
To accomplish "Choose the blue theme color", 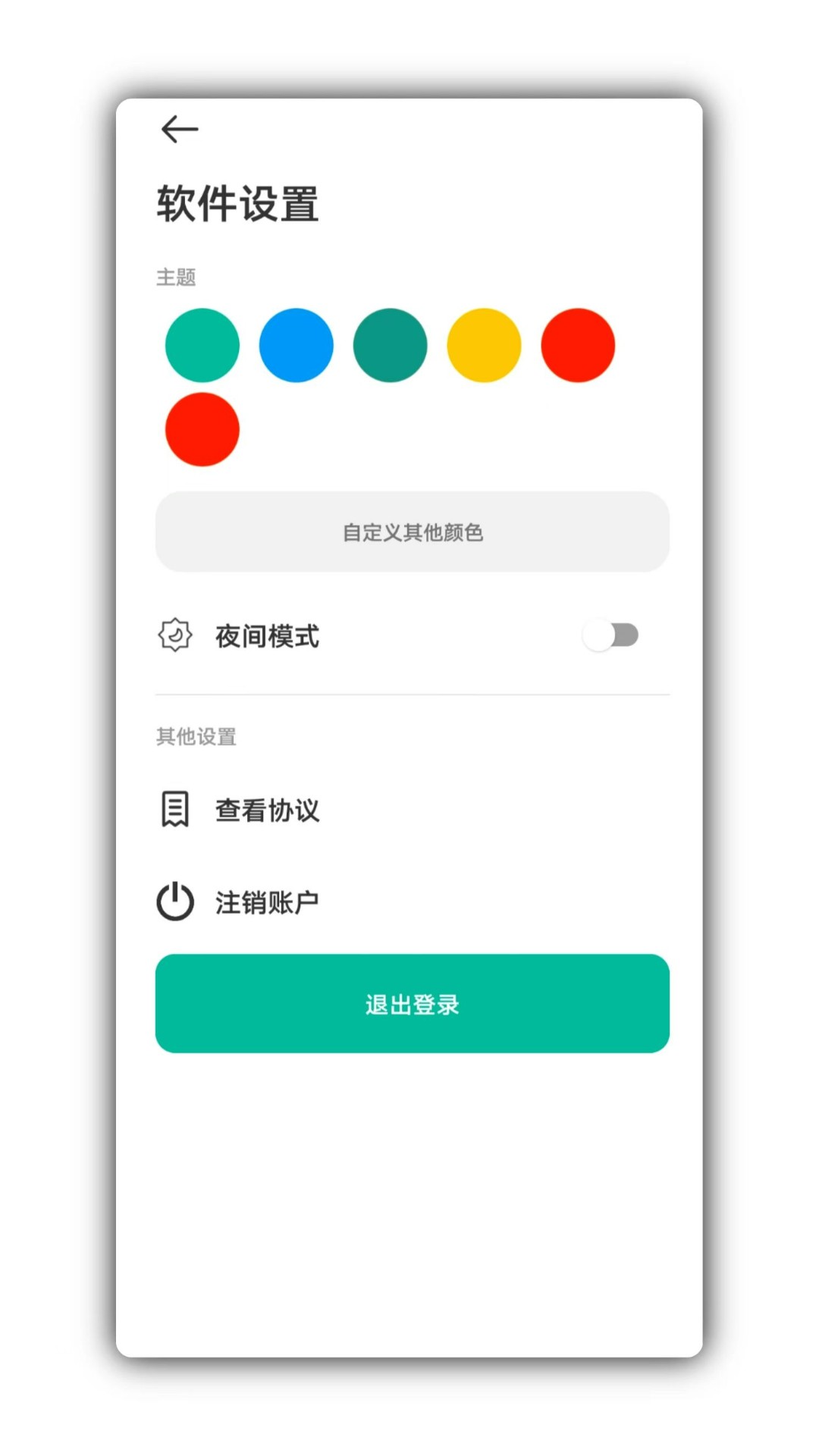I will pyautogui.click(x=297, y=345).
